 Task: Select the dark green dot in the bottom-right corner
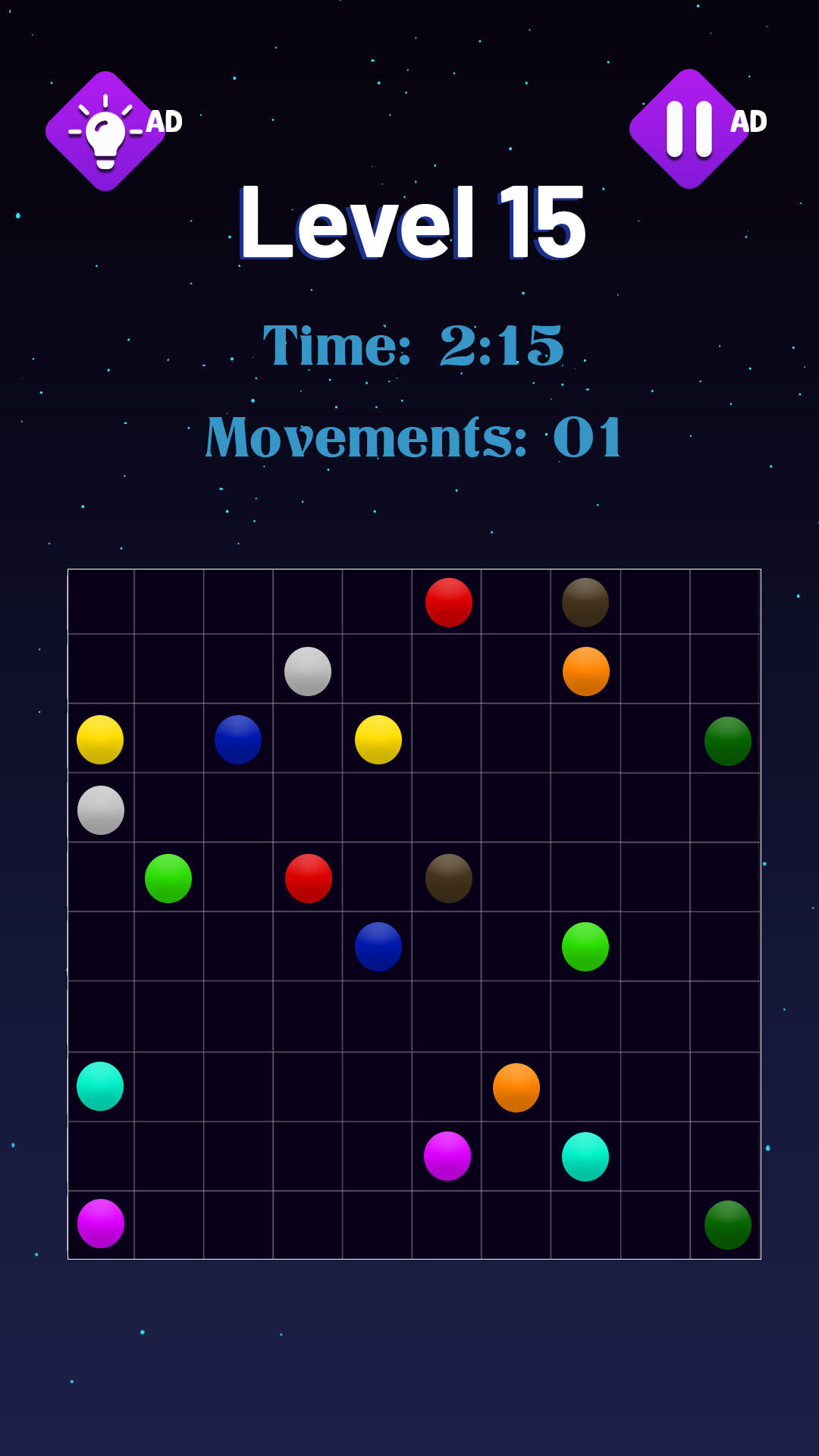(x=726, y=1222)
